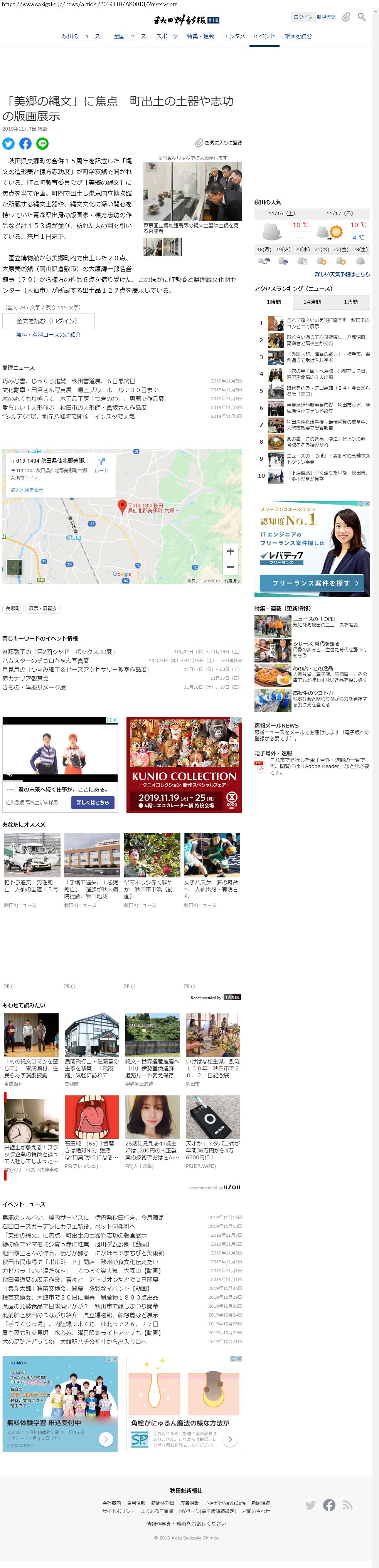Share article on Facebook
This screenshot has width=379, height=1568.
25,144
